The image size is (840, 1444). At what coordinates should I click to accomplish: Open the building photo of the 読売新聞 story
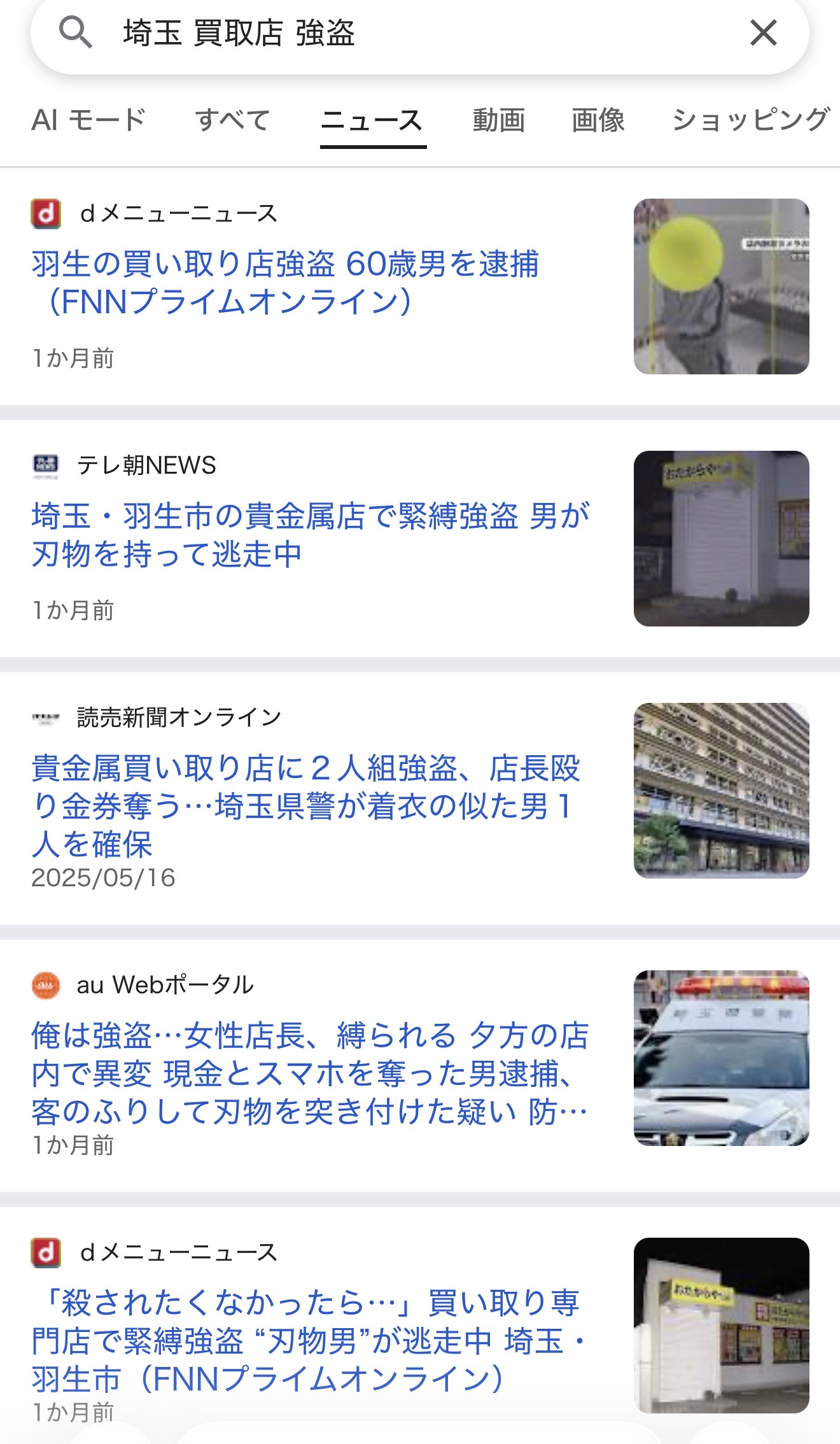721,791
